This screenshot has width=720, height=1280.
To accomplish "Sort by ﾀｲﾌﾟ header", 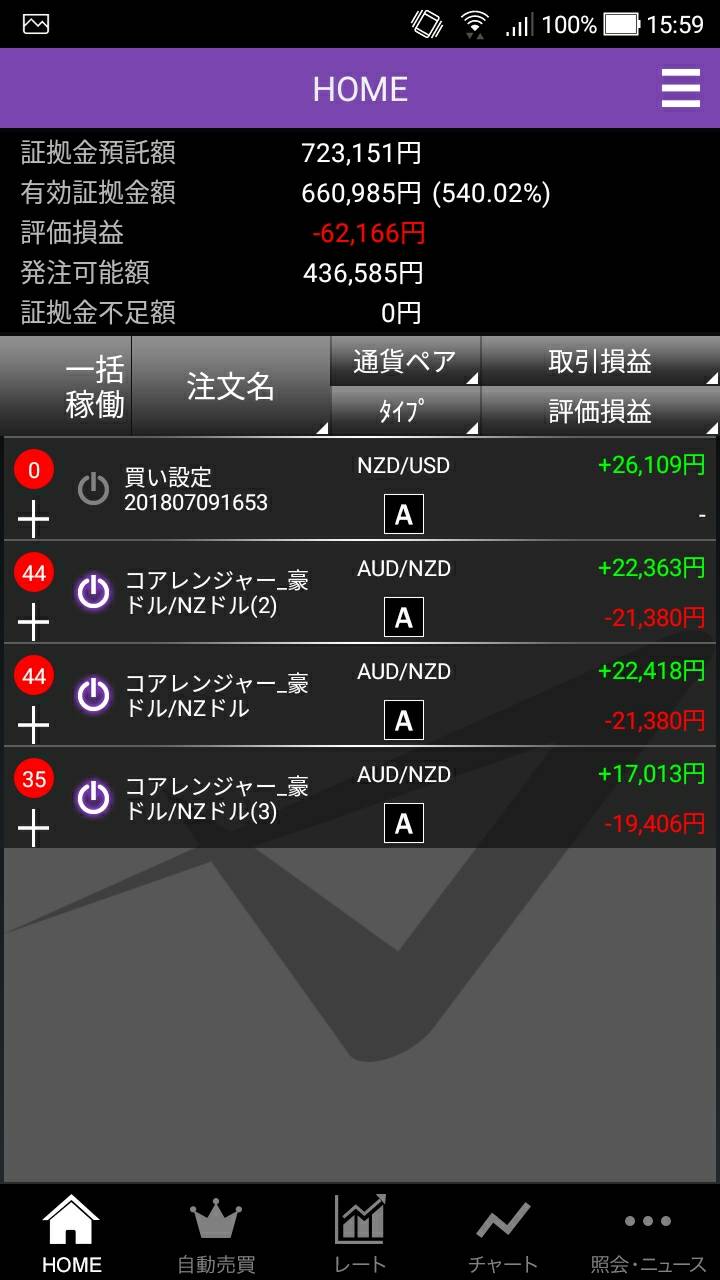I will click(x=405, y=411).
